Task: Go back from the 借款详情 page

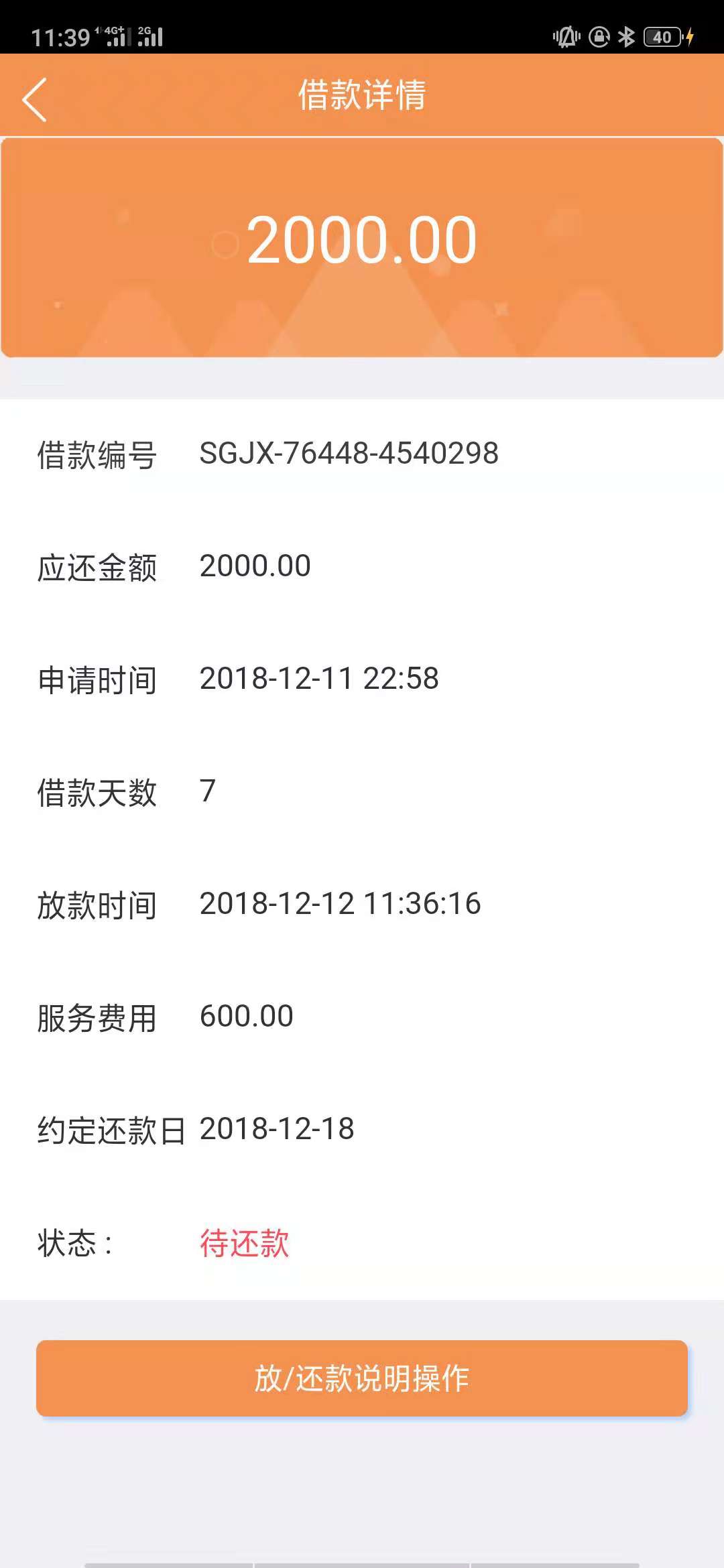Action: click(35, 99)
